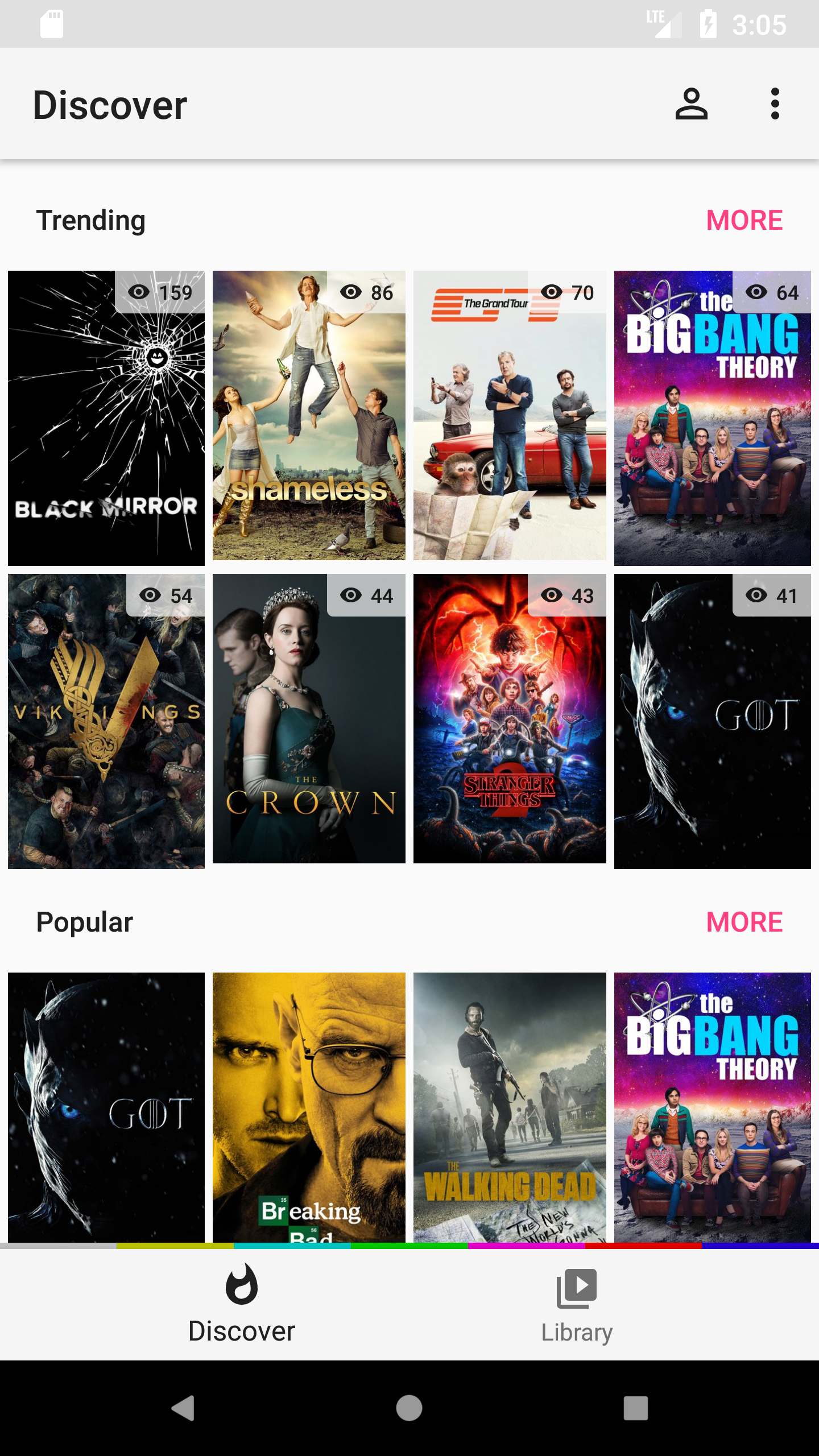The height and width of the screenshot is (1456, 819).
Task: View Breaking Bad in Popular
Action: pos(309,1107)
